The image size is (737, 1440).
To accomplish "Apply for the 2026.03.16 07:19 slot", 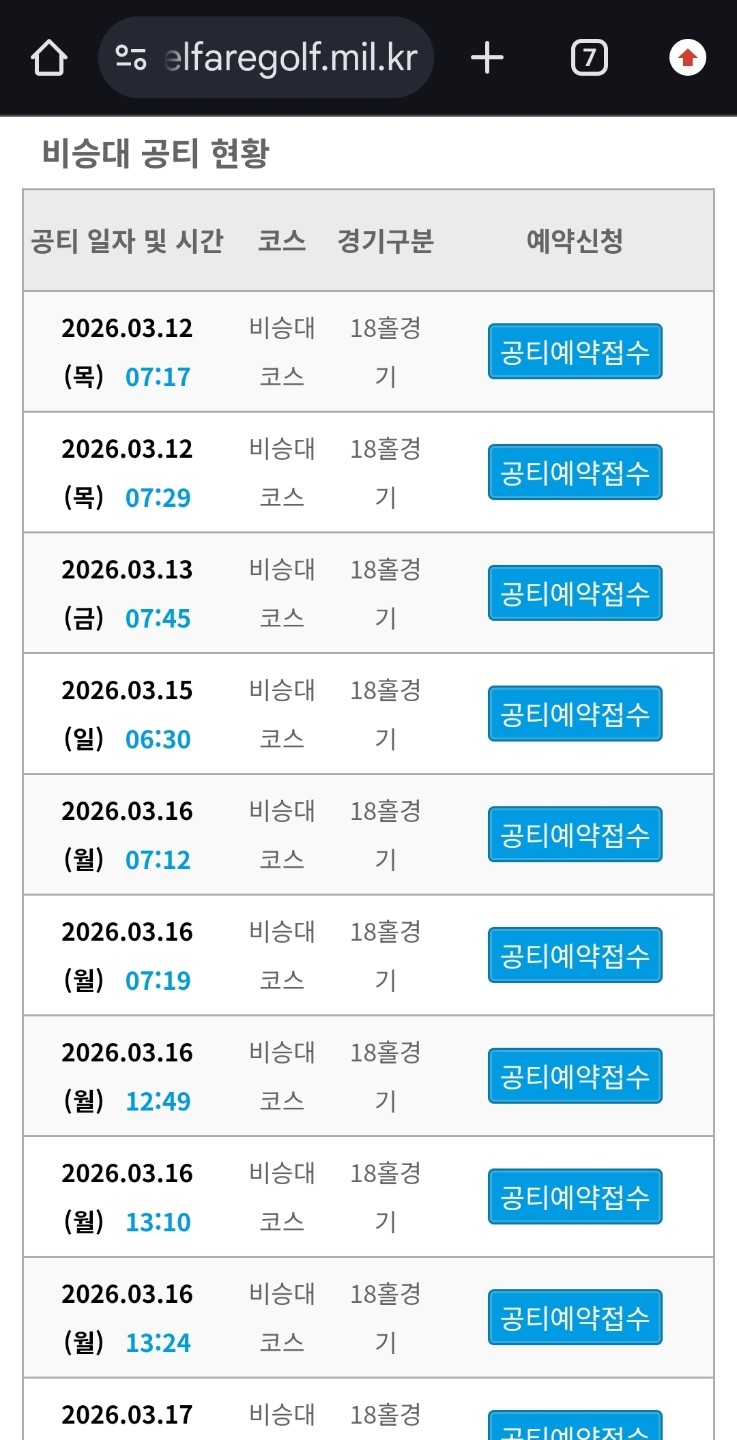I will click(x=575, y=956).
